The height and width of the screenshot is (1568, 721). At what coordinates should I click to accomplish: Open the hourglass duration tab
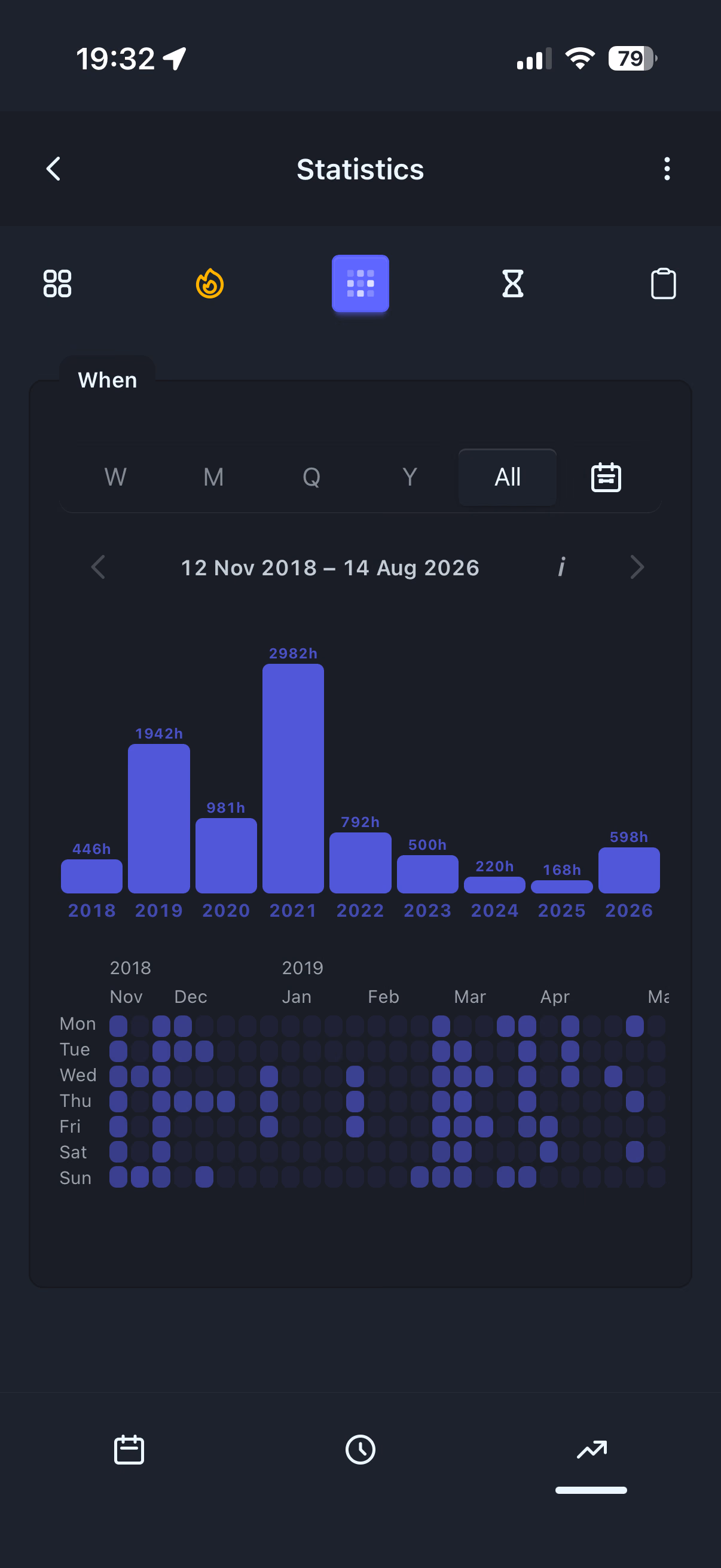pos(512,283)
